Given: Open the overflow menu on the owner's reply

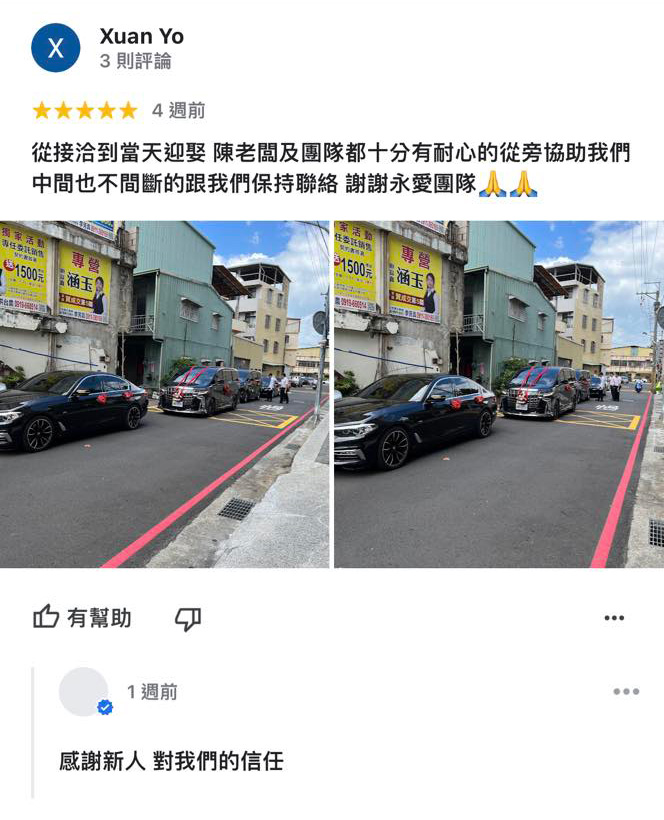Looking at the screenshot, I should click(626, 691).
